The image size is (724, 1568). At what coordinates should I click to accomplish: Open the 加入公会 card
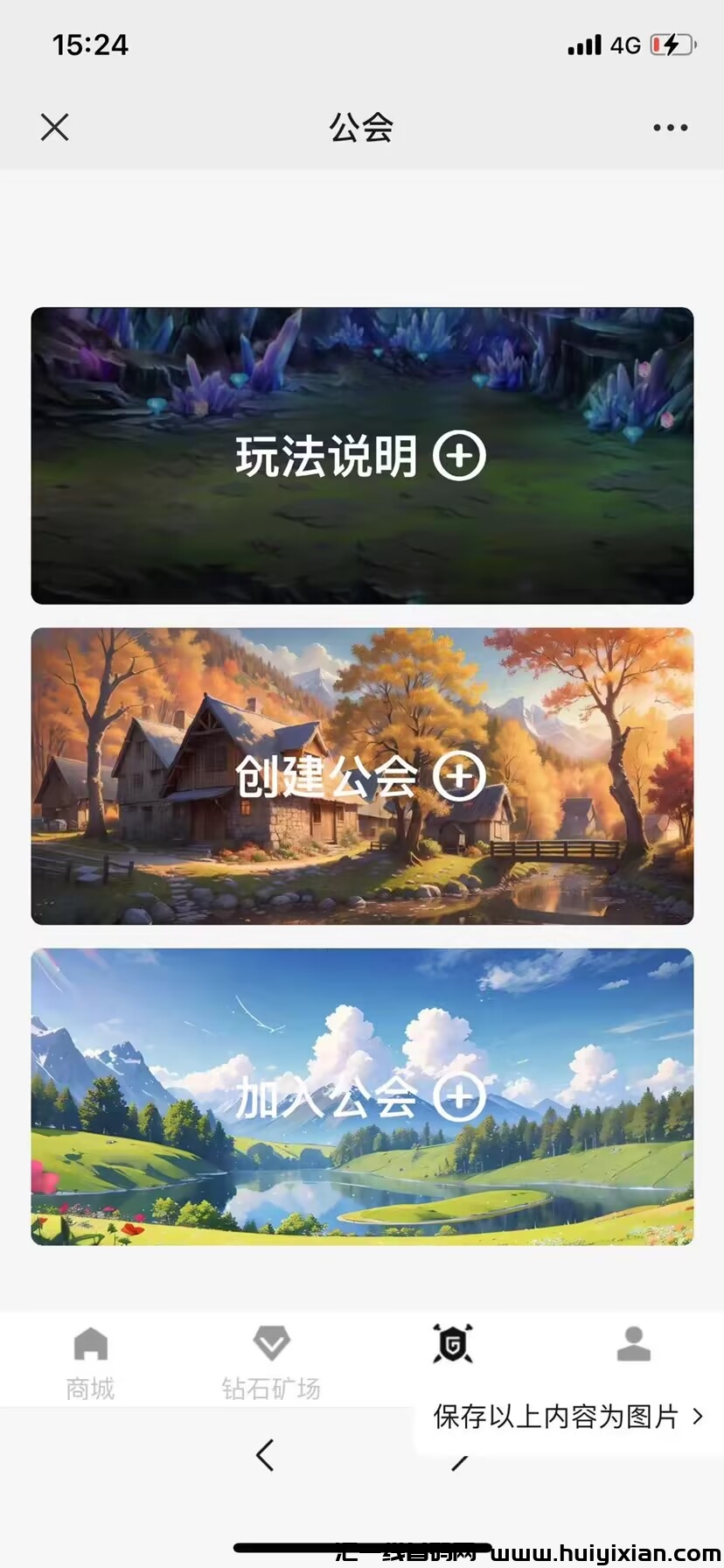click(x=361, y=1096)
